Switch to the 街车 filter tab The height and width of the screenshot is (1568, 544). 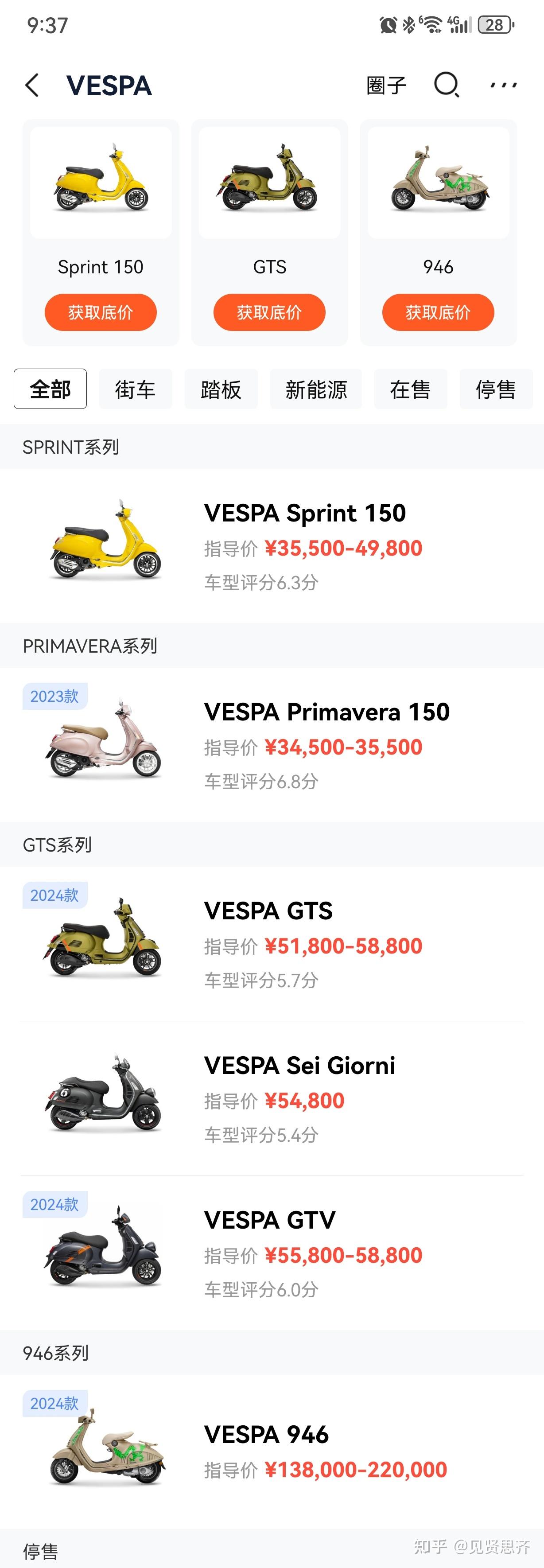pyautogui.click(x=135, y=389)
